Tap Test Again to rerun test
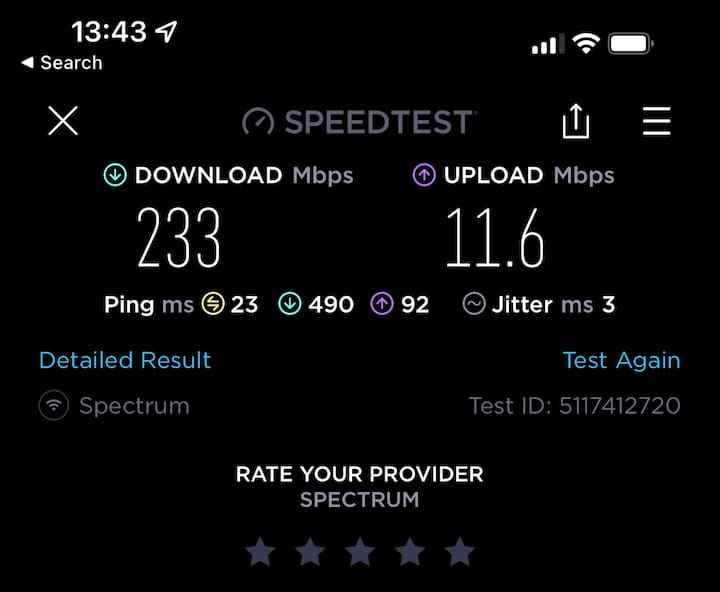Image resolution: width=720 pixels, height=592 pixels. [x=621, y=360]
